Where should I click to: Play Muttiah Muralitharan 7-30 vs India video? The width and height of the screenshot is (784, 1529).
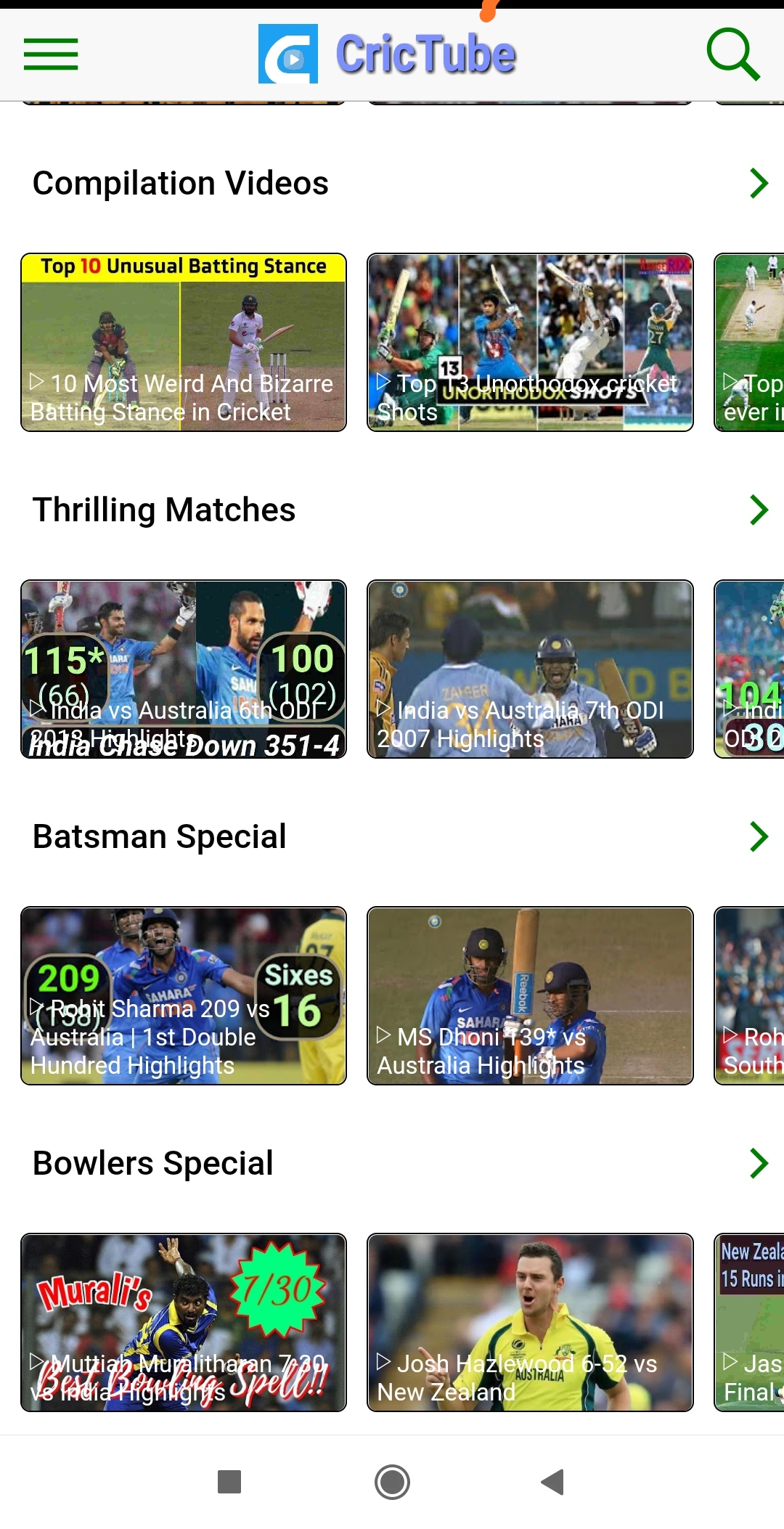click(184, 1322)
